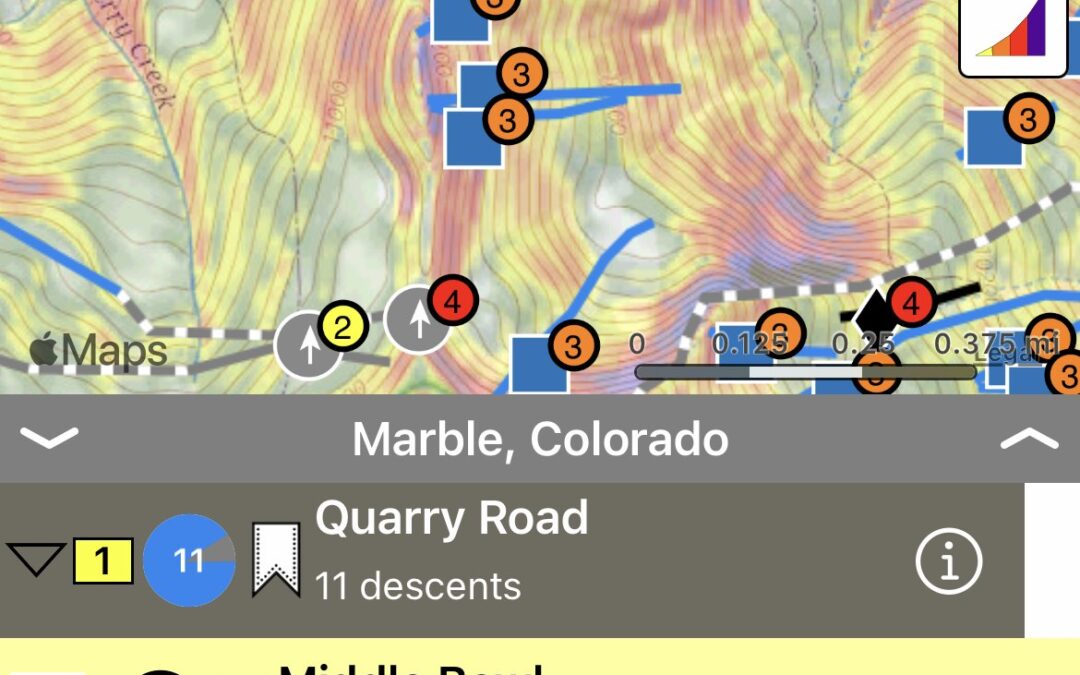The width and height of the screenshot is (1080, 675).
Task: Expand the Marble, Colorado panel upward
Action: pos(1029,438)
